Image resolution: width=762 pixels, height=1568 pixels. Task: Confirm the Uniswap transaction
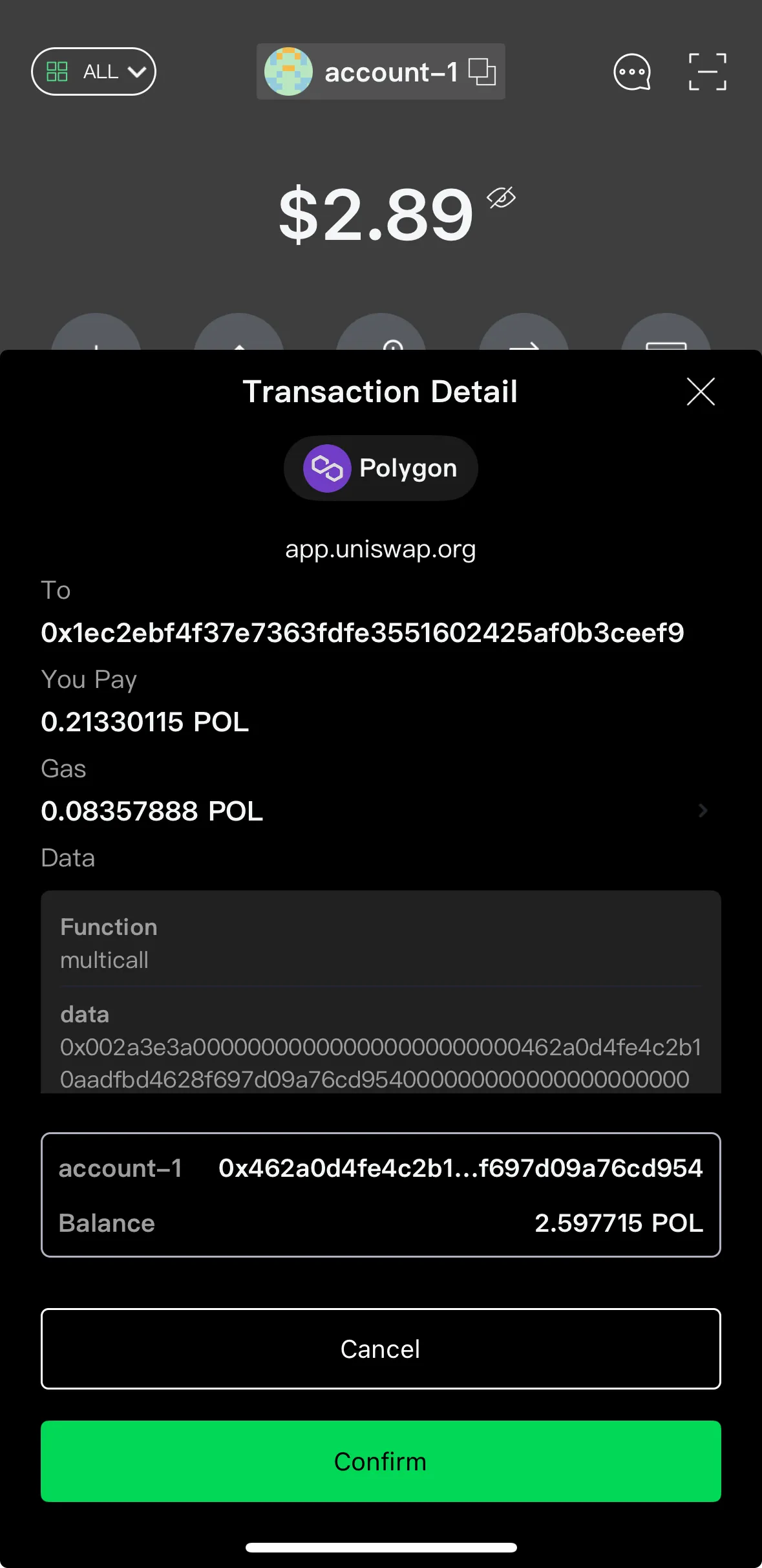pyautogui.click(x=381, y=1461)
